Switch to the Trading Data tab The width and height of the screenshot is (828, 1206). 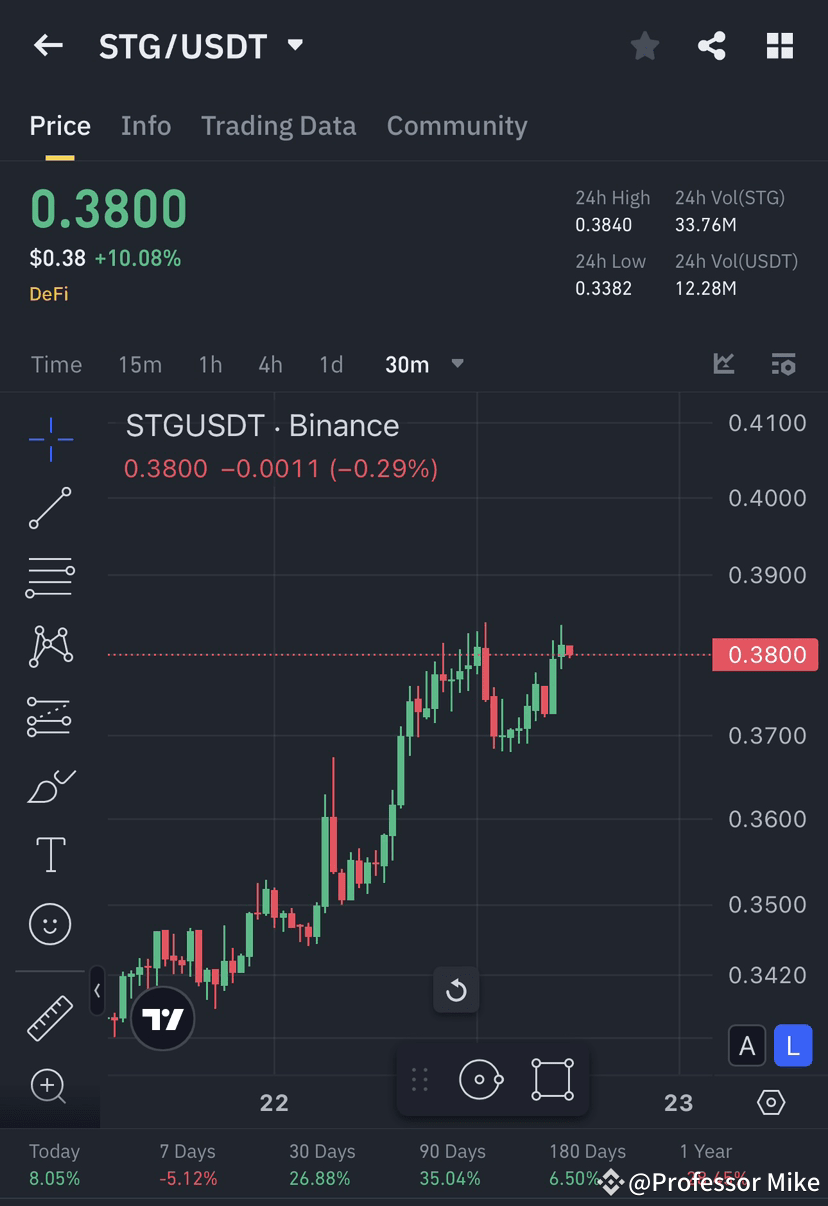point(279,125)
